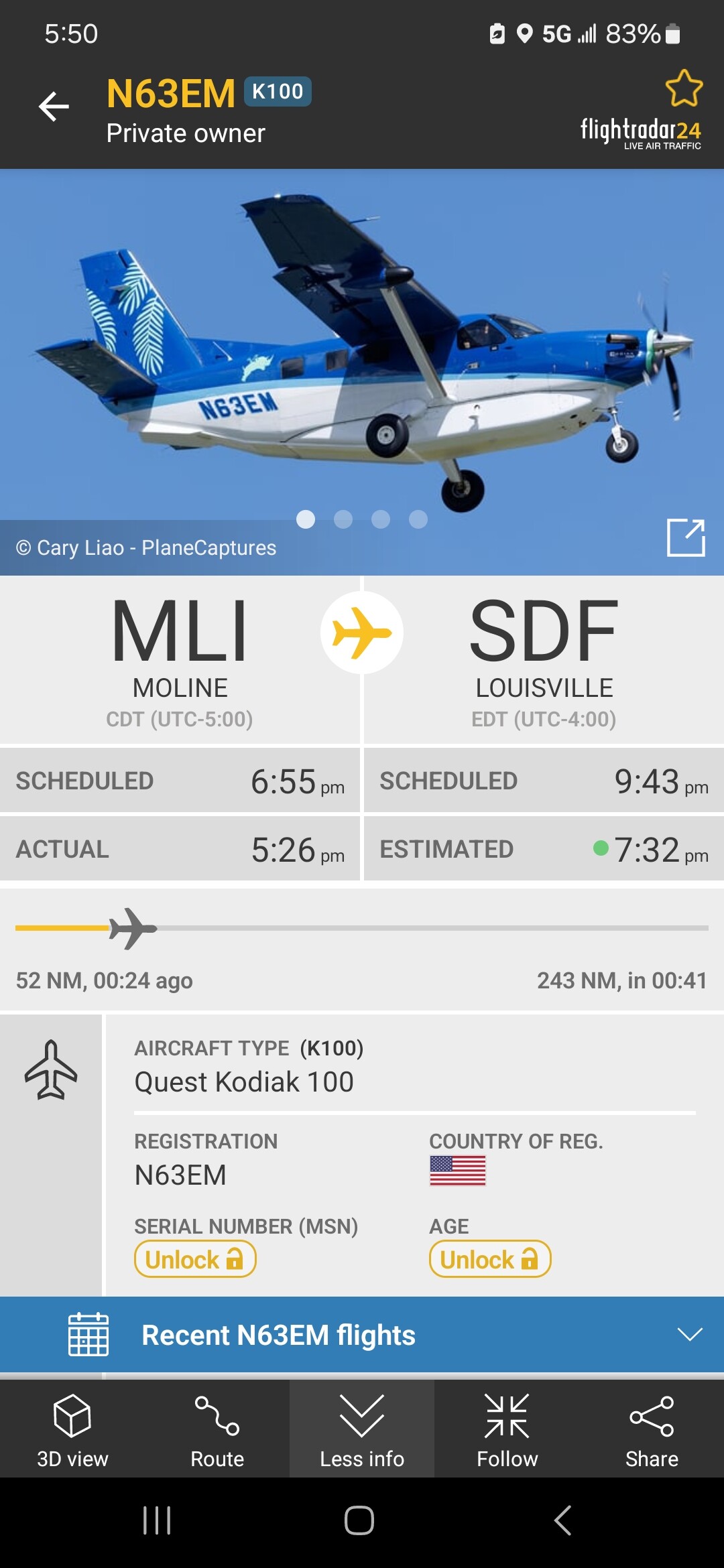This screenshot has width=724, height=1568.
Task: Collapse details with Less info
Action: tap(362, 1429)
